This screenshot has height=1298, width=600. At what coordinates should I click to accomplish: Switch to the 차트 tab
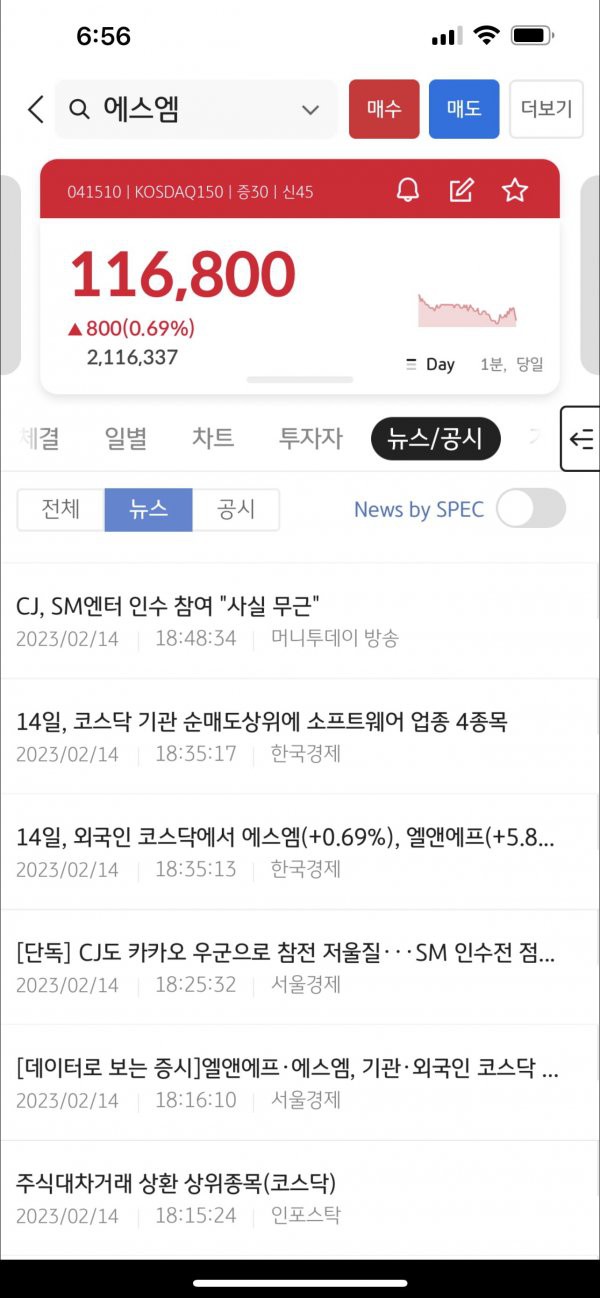tap(213, 438)
